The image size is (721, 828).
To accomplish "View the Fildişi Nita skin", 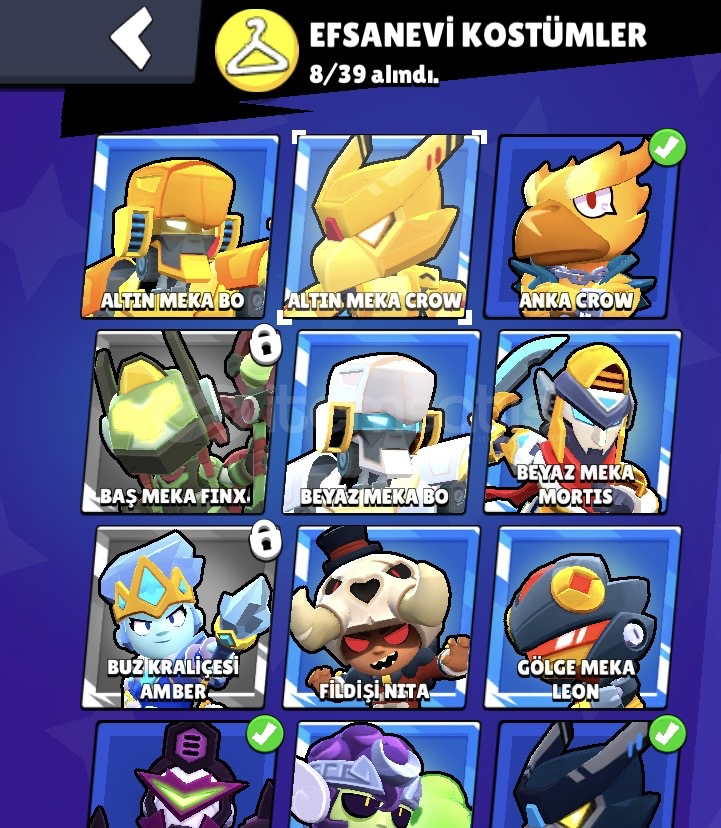I will [x=380, y=617].
